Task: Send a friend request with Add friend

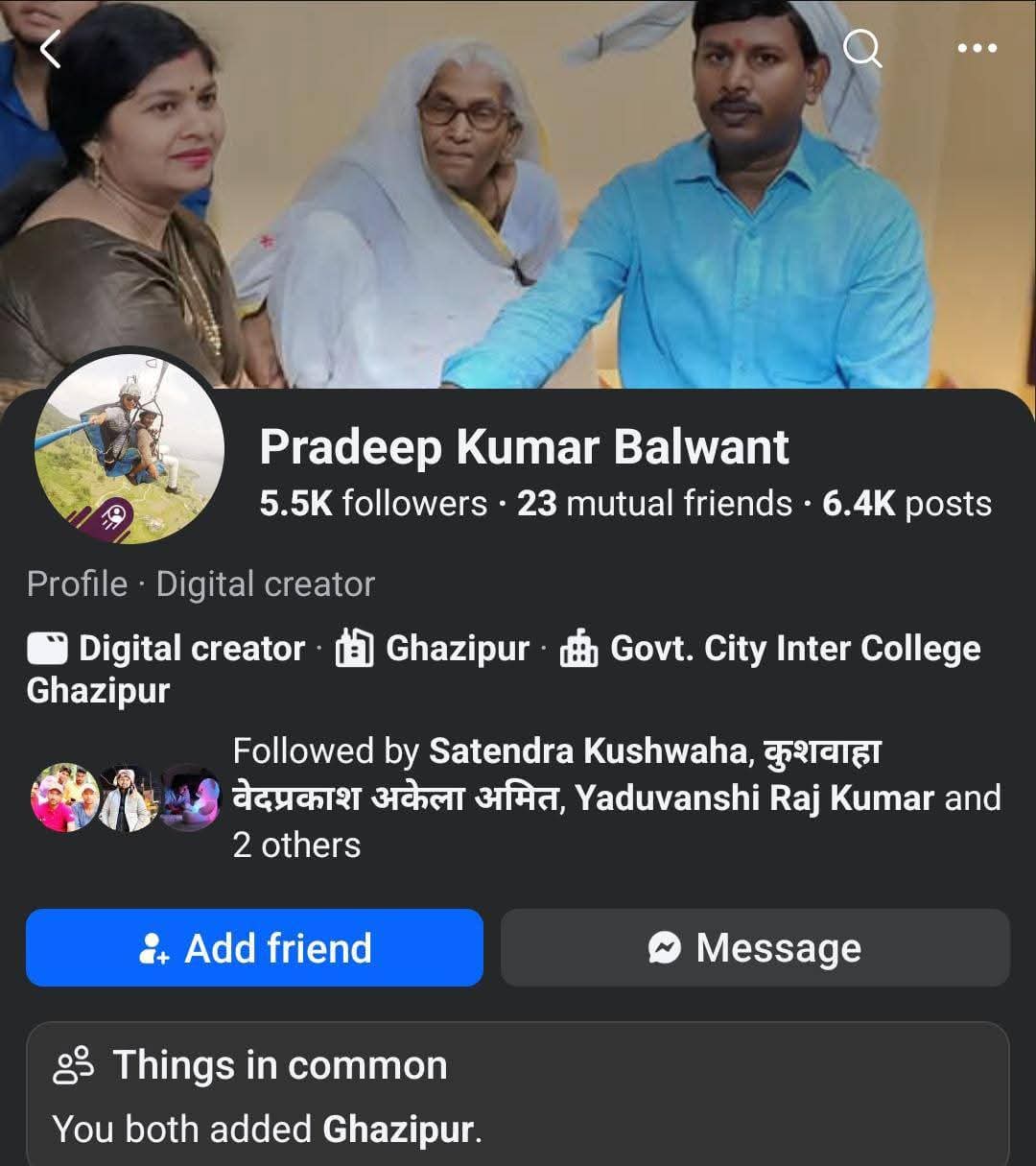Action: pyautogui.click(x=254, y=948)
